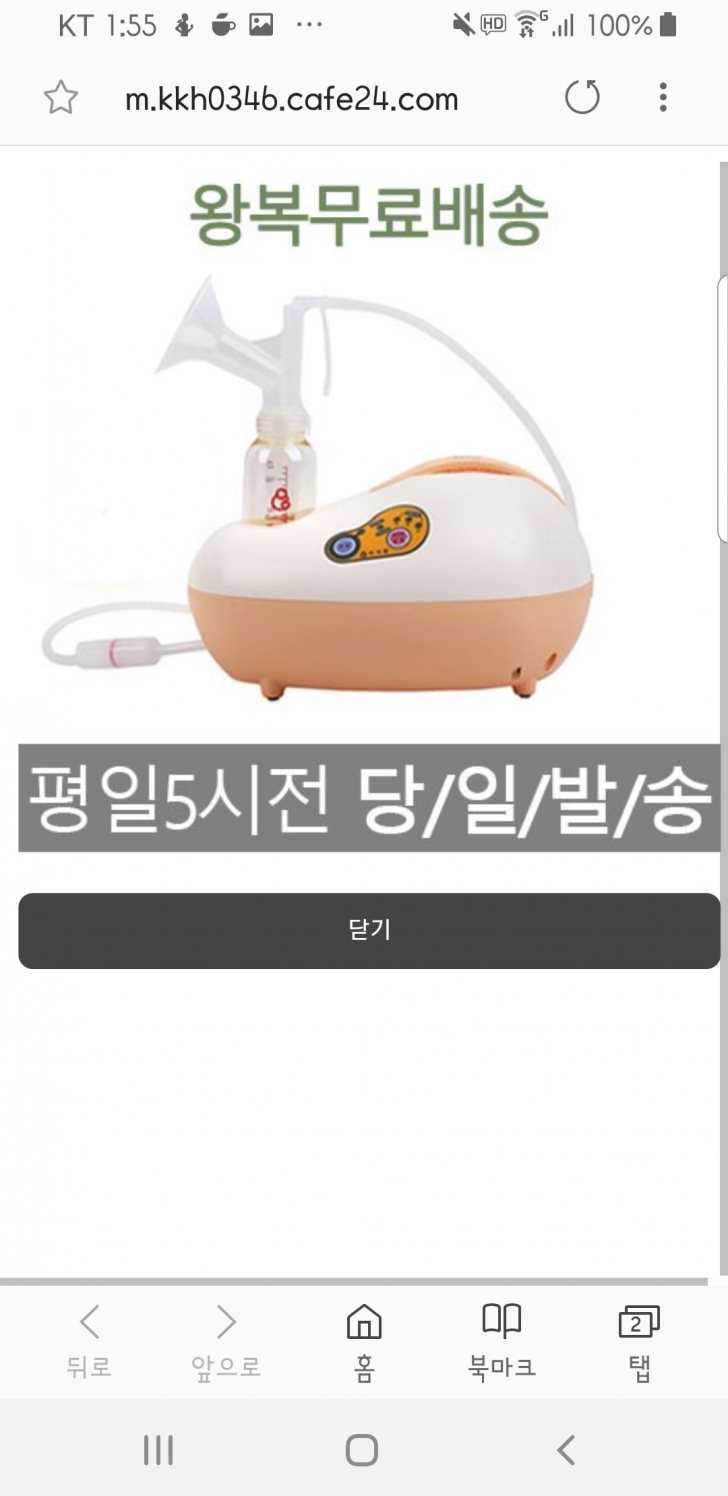Reload the current page
728x1496 pixels.
582,98
